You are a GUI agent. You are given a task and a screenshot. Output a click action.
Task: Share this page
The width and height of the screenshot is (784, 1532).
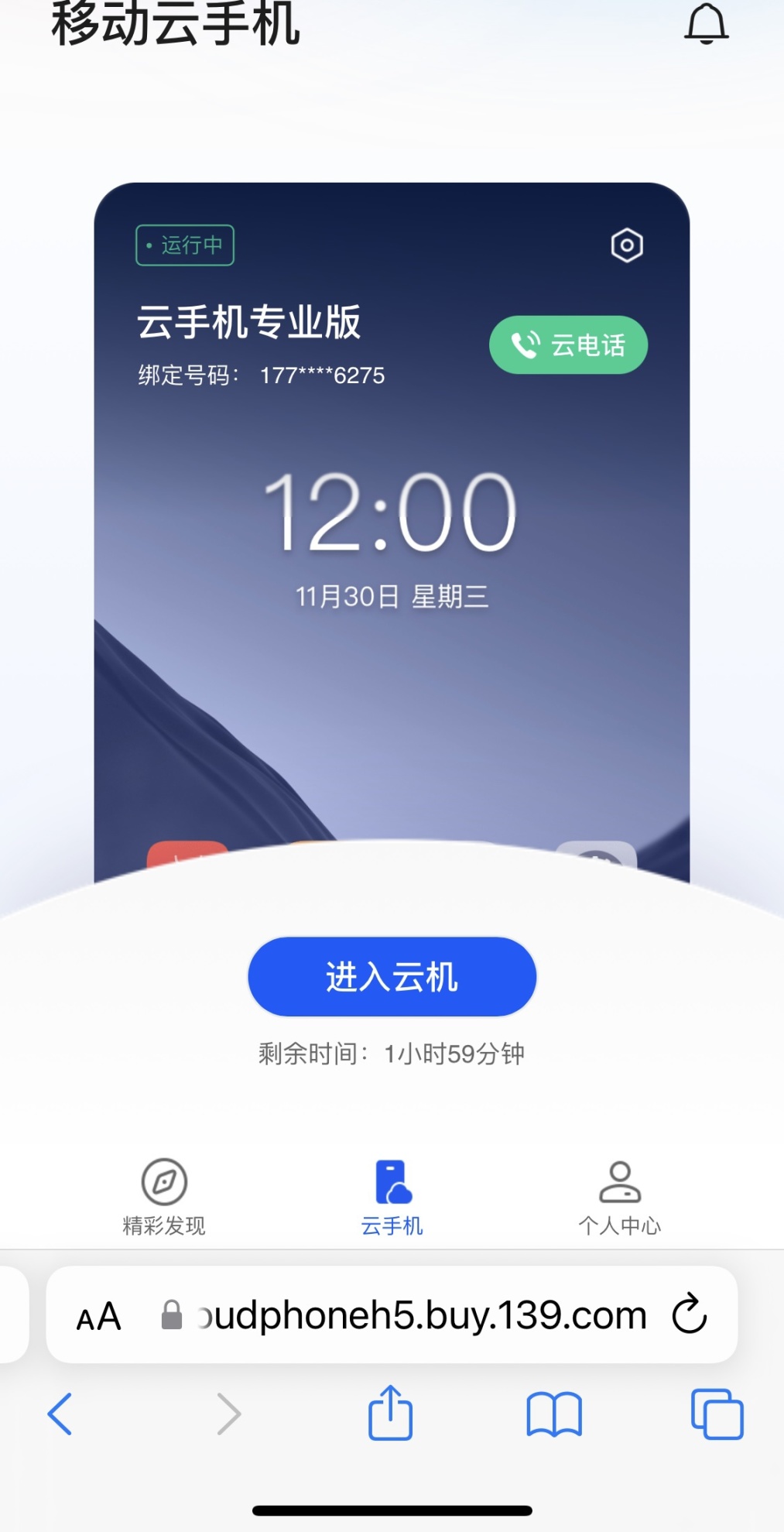tap(390, 1413)
